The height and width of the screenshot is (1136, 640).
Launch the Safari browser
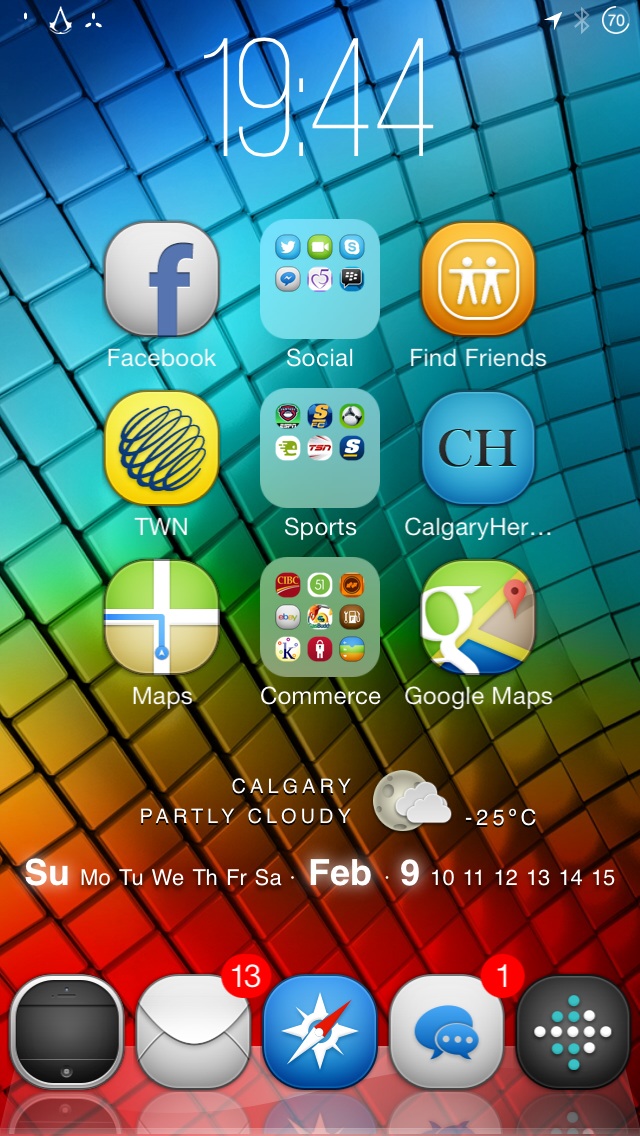click(x=320, y=1032)
